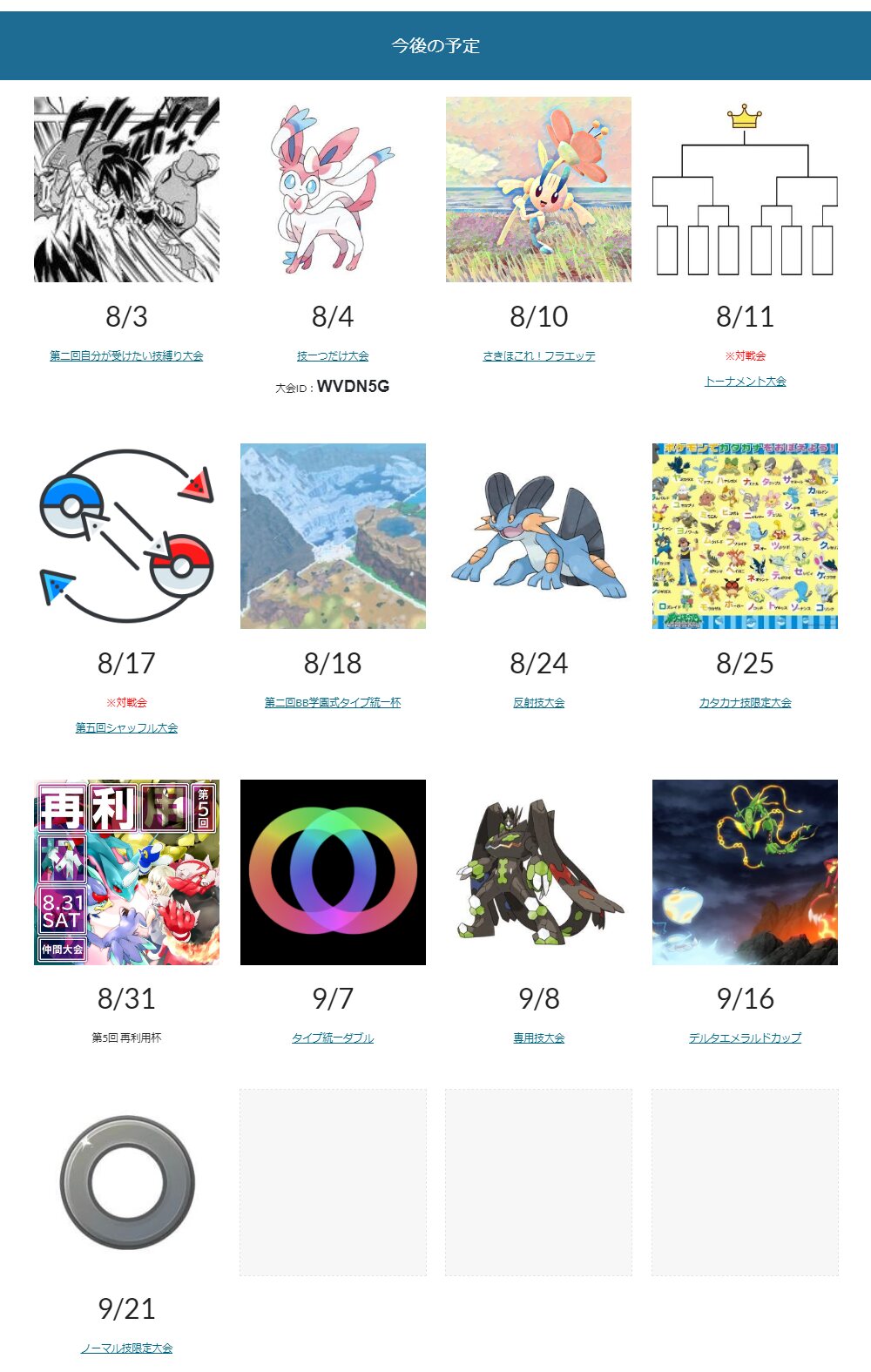The height and width of the screenshot is (1372, 871).
Task: Open the タイプ統一ダブル link
Action: [333, 1037]
